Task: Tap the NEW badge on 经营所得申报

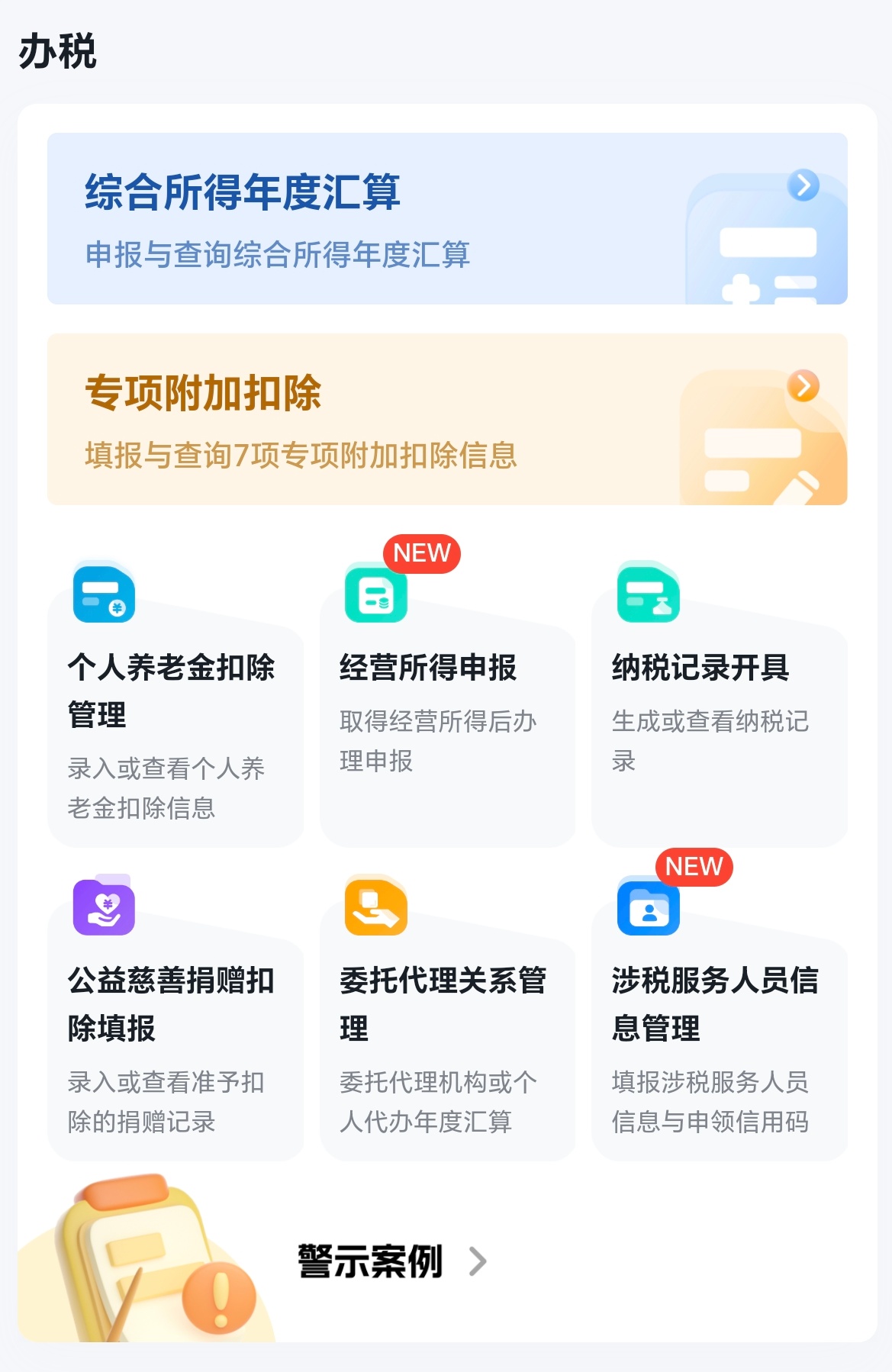Action: click(420, 552)
